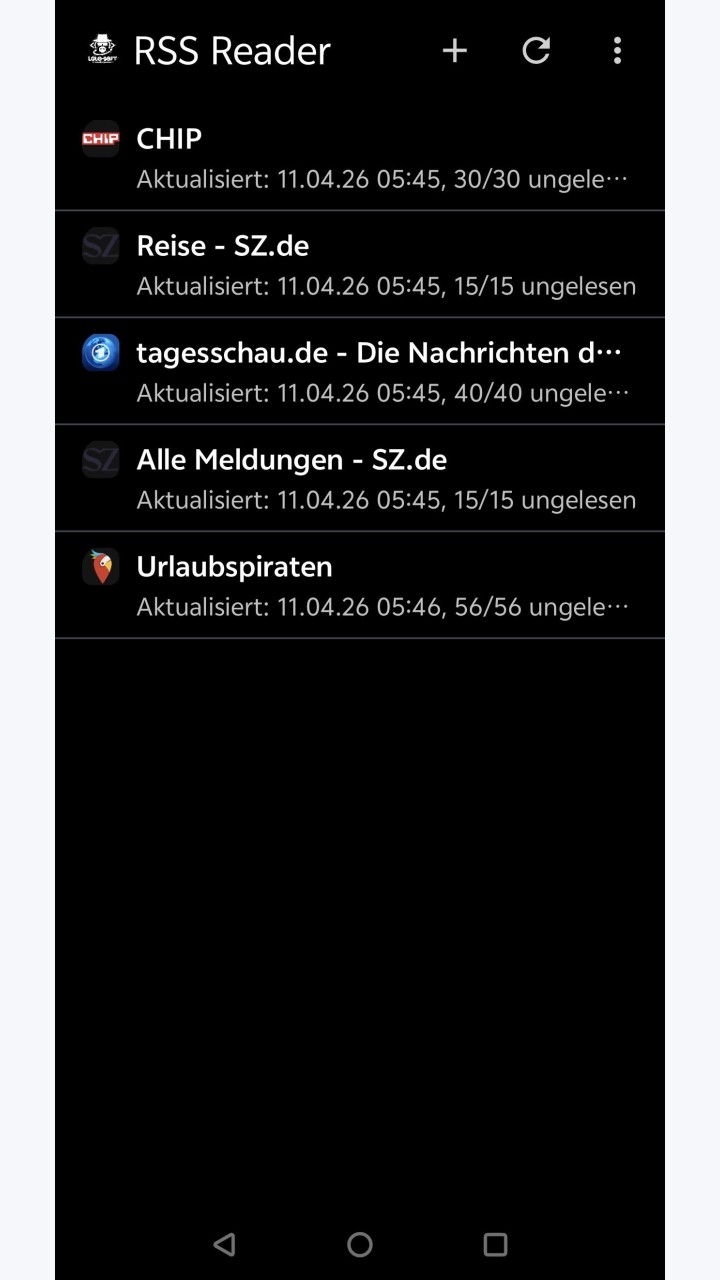
Task: Open the Reise - SZ.de feed
Action: (360, 264)
